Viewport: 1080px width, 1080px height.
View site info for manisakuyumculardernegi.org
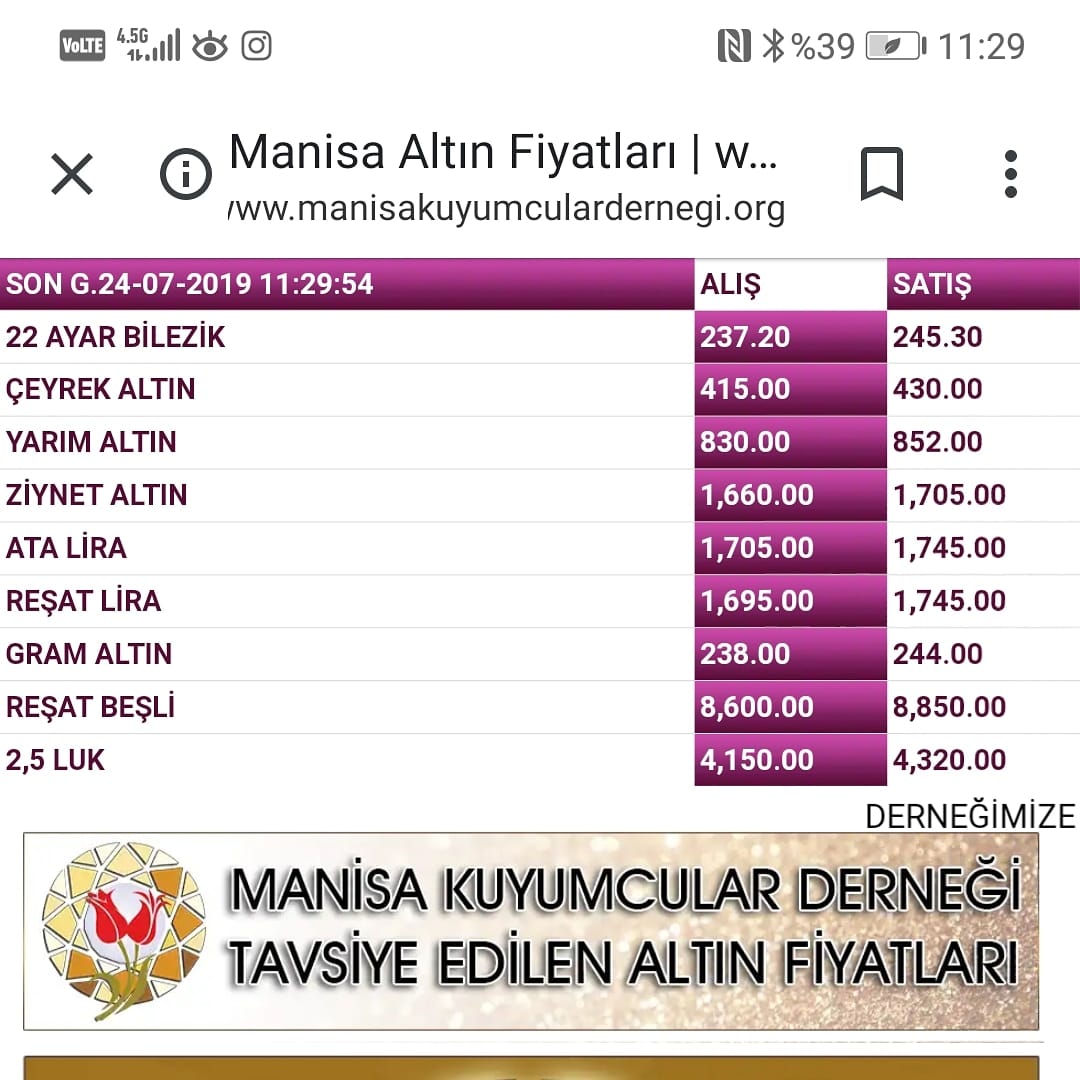click(185, 174)
